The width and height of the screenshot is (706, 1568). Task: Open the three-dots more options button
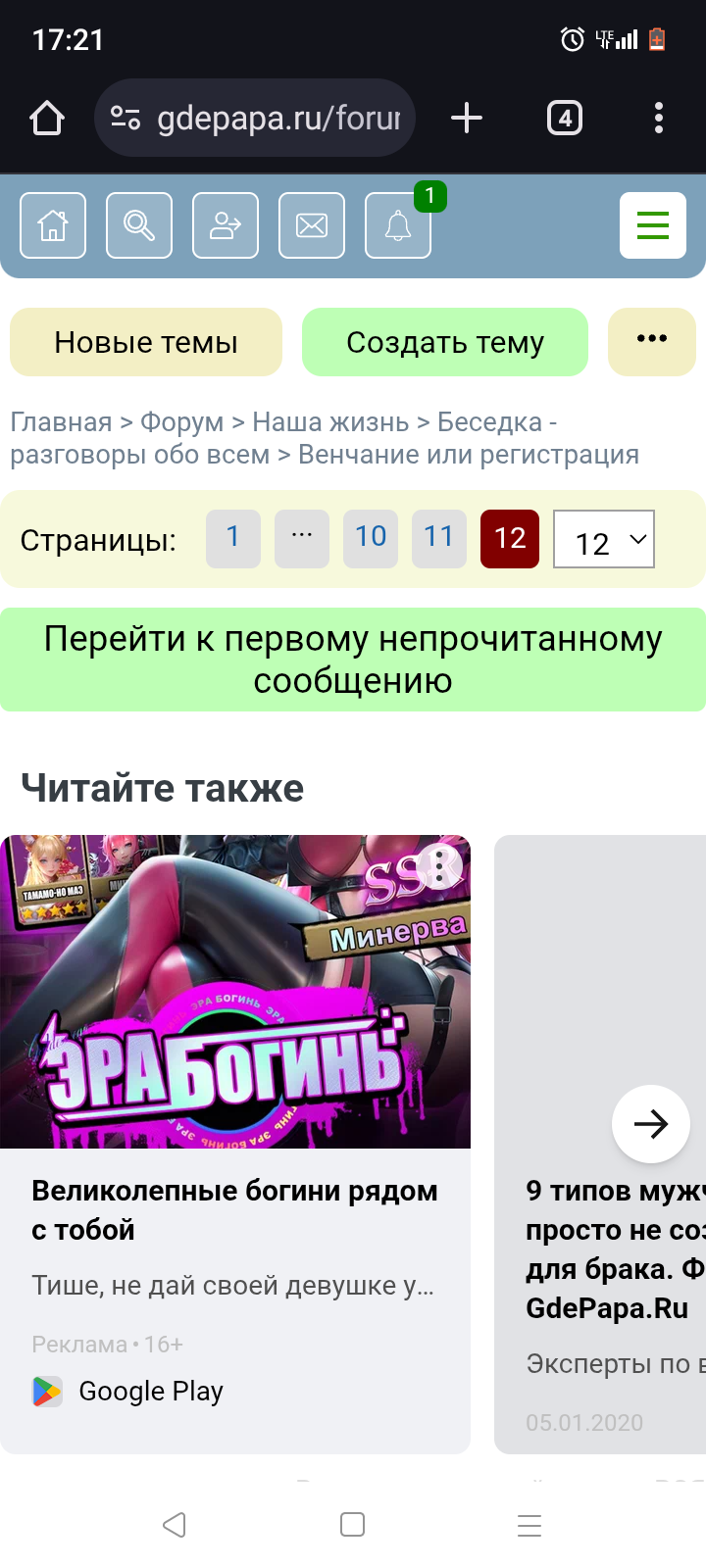coord(652,340)
